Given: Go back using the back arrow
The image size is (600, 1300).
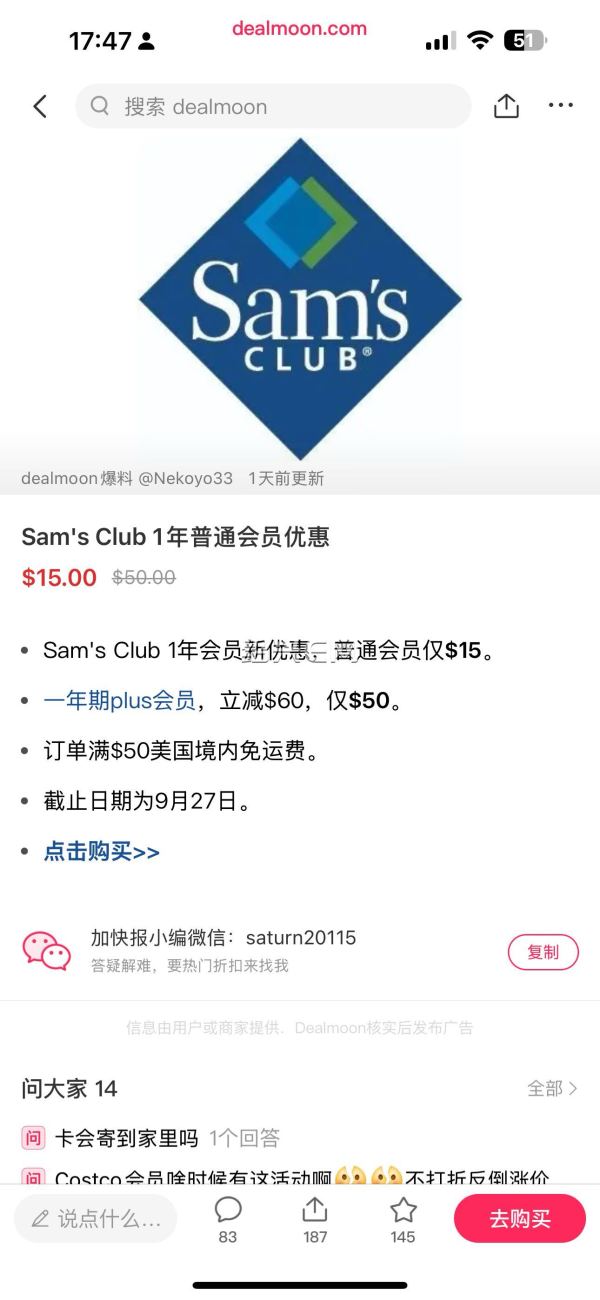Looking at the screenshot, I should (x=40, y=106).
